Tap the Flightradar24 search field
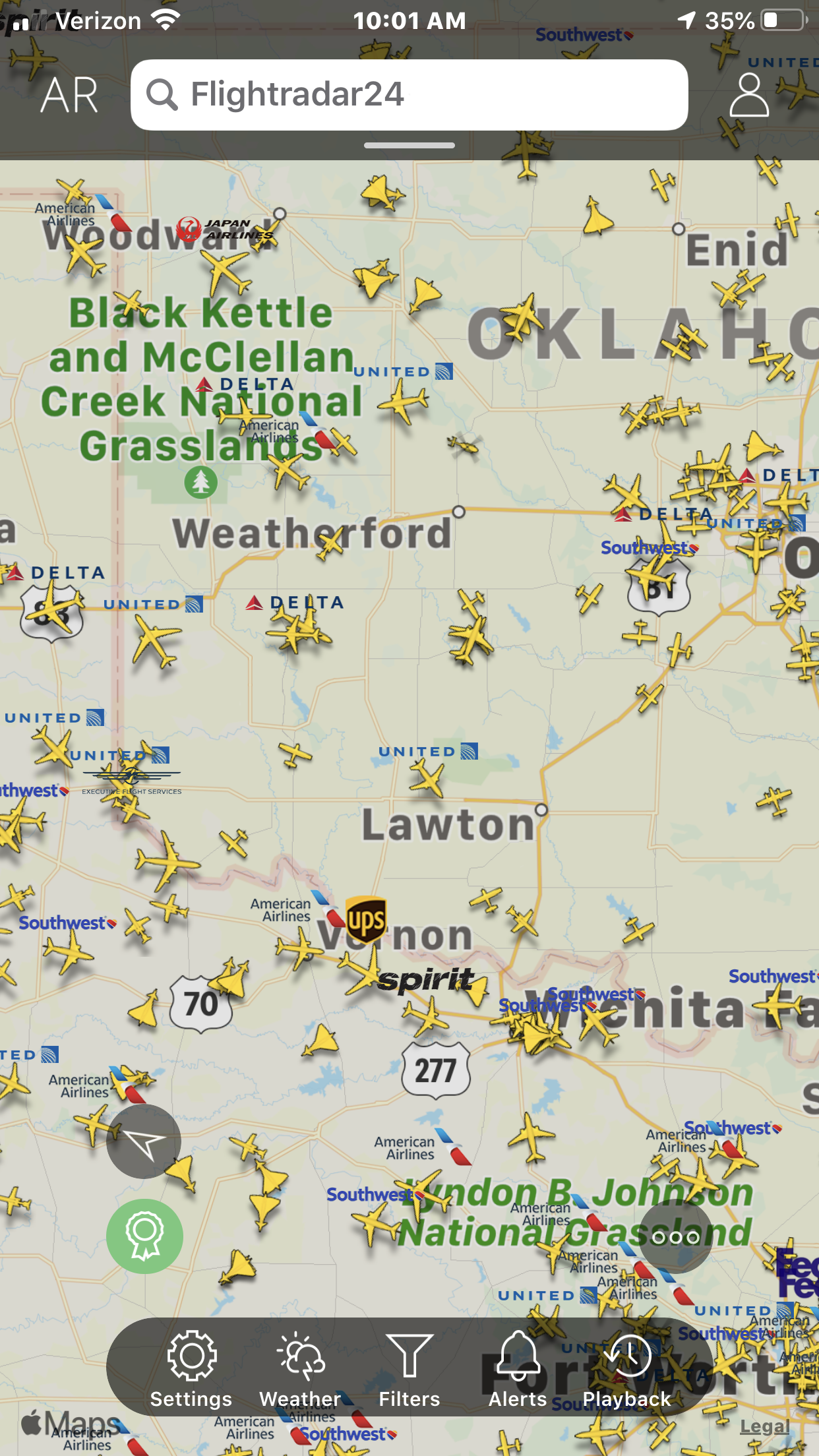The height and width of the screenshot is (1456, 819). (409, 95)
